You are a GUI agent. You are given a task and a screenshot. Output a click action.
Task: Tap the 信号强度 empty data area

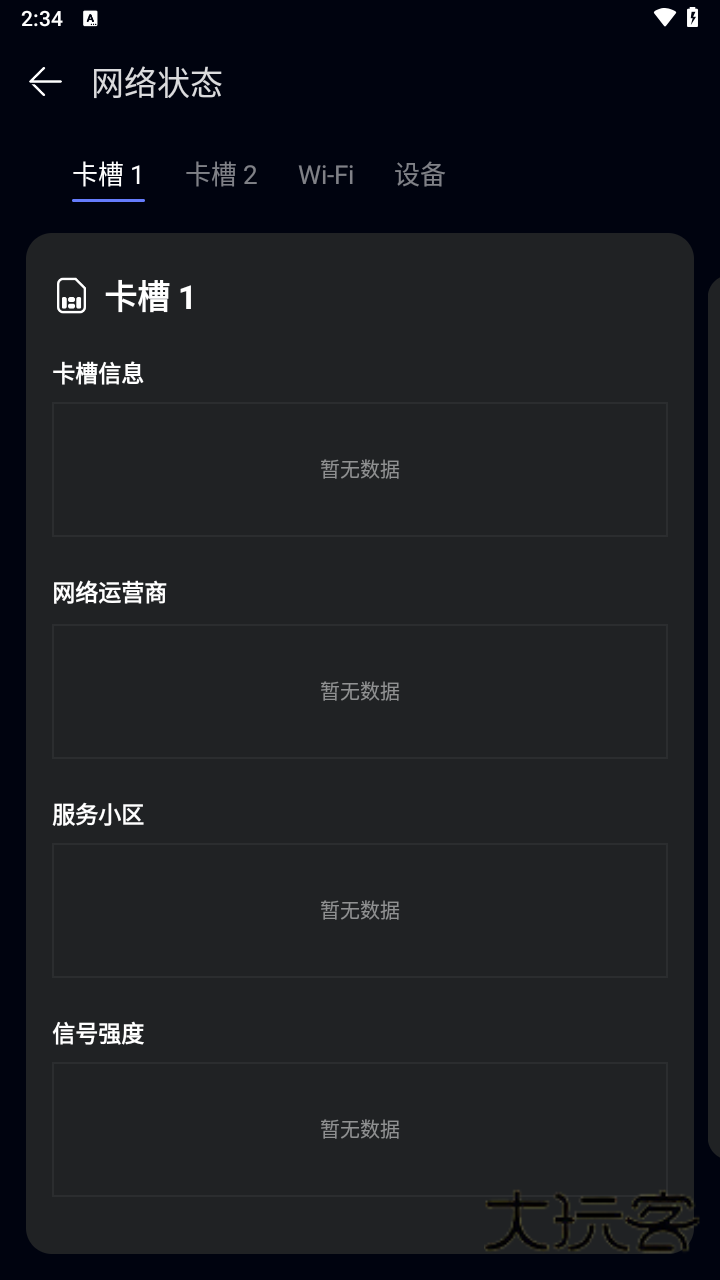click(x=359, y=1129)
